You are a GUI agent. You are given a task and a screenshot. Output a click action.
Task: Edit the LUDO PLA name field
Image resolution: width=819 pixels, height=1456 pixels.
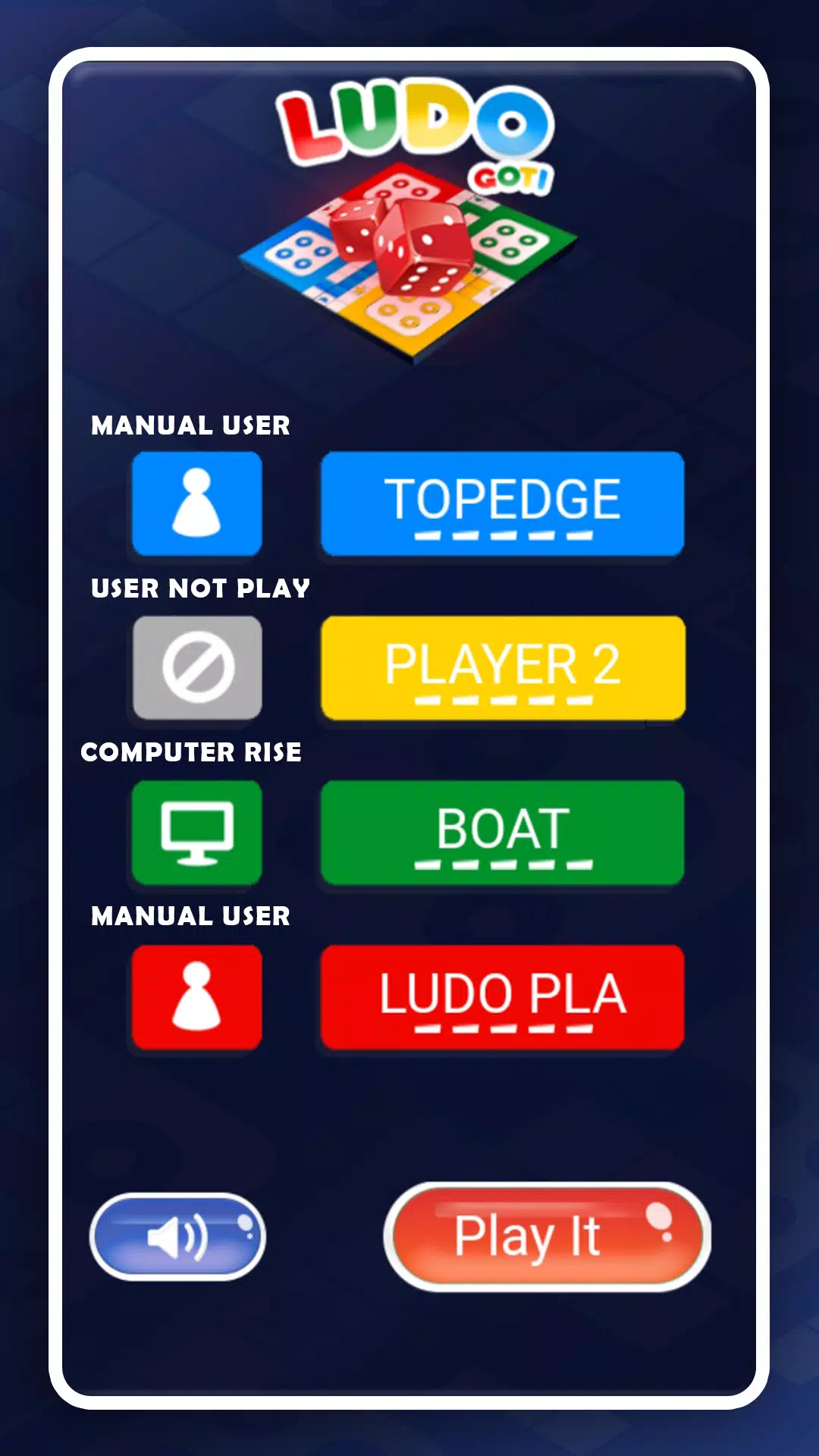click(x=502, y=996)
